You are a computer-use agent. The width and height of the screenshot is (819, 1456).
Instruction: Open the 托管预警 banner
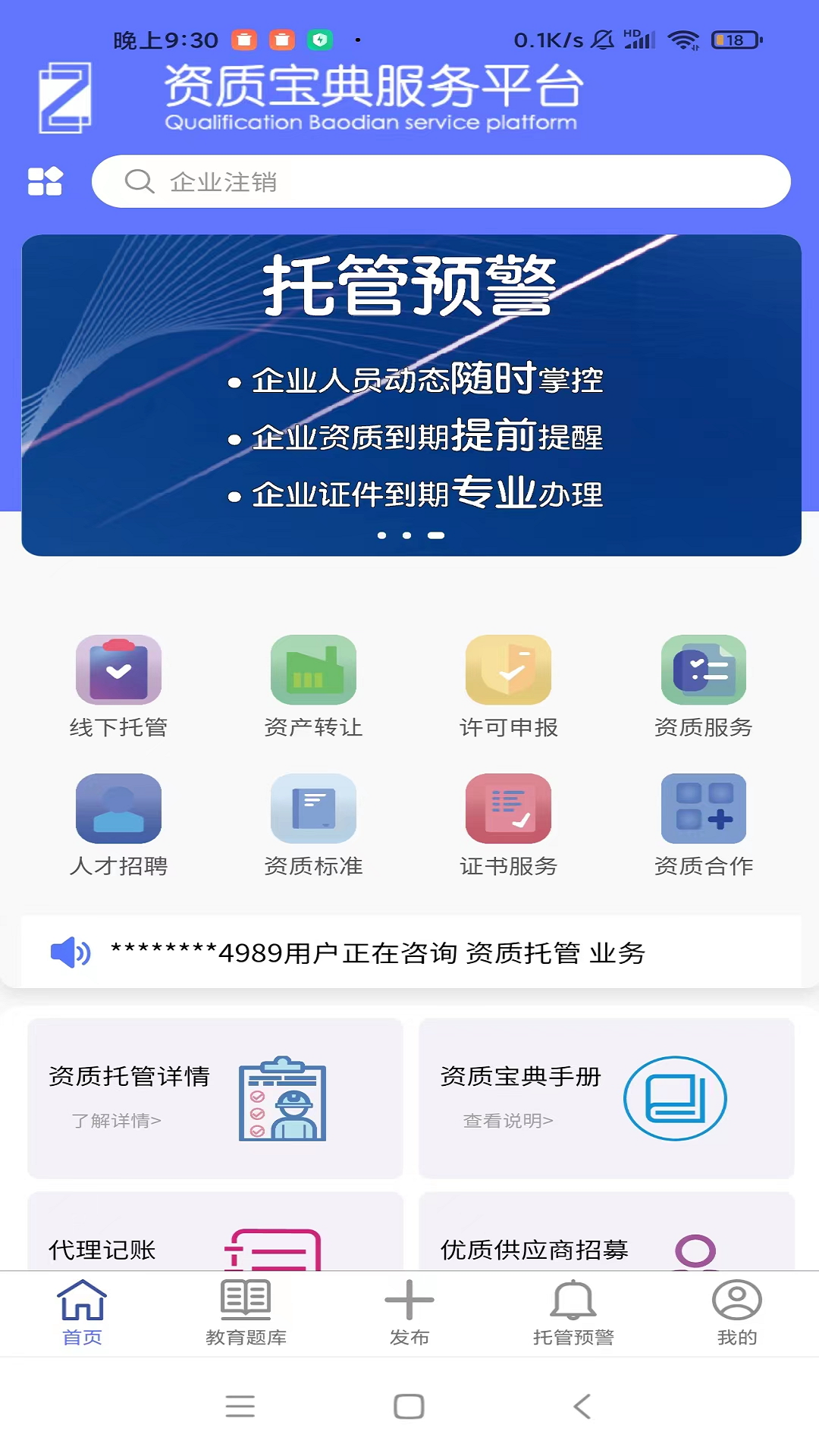tap(411, 394)
